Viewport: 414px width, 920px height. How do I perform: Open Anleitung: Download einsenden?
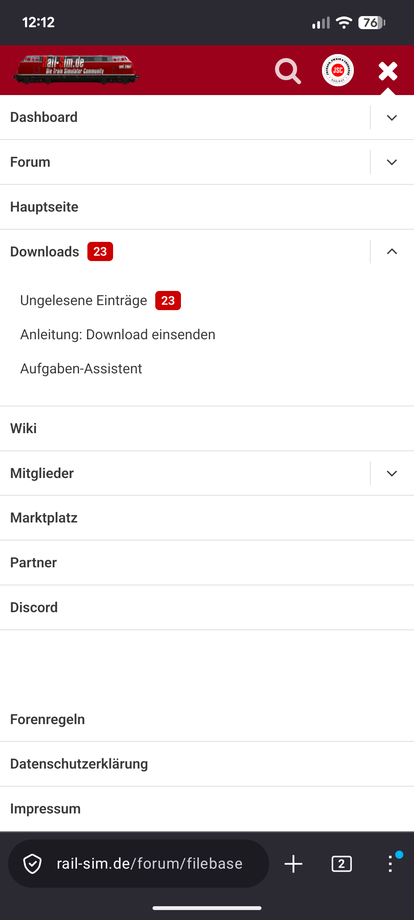[x=118, y=334]
